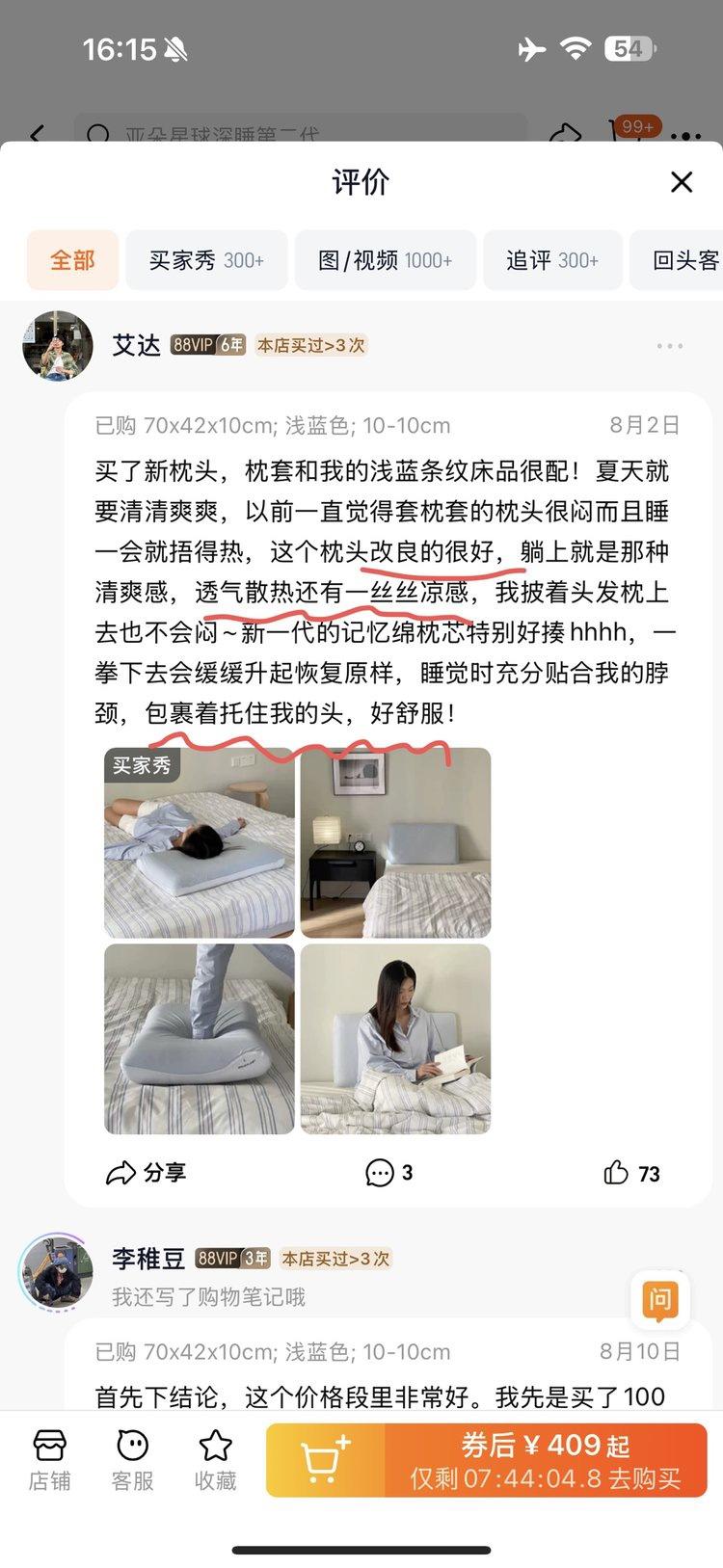Open 艾达's profile avatar
The height and width of the screenshot is (1568, 723).
[x=58, y=345]
